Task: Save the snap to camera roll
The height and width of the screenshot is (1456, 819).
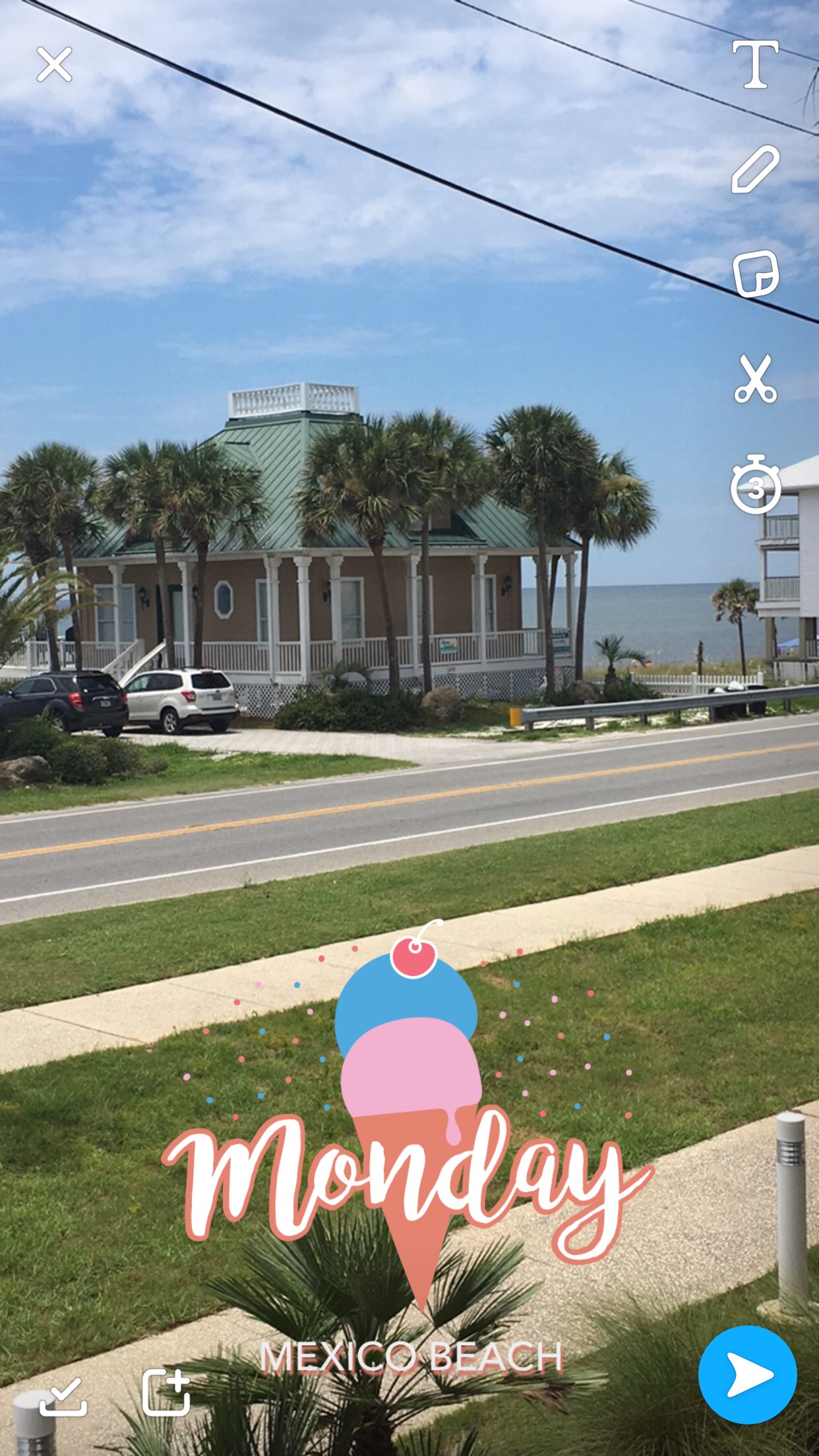Action: click(x=63, y=1396)
